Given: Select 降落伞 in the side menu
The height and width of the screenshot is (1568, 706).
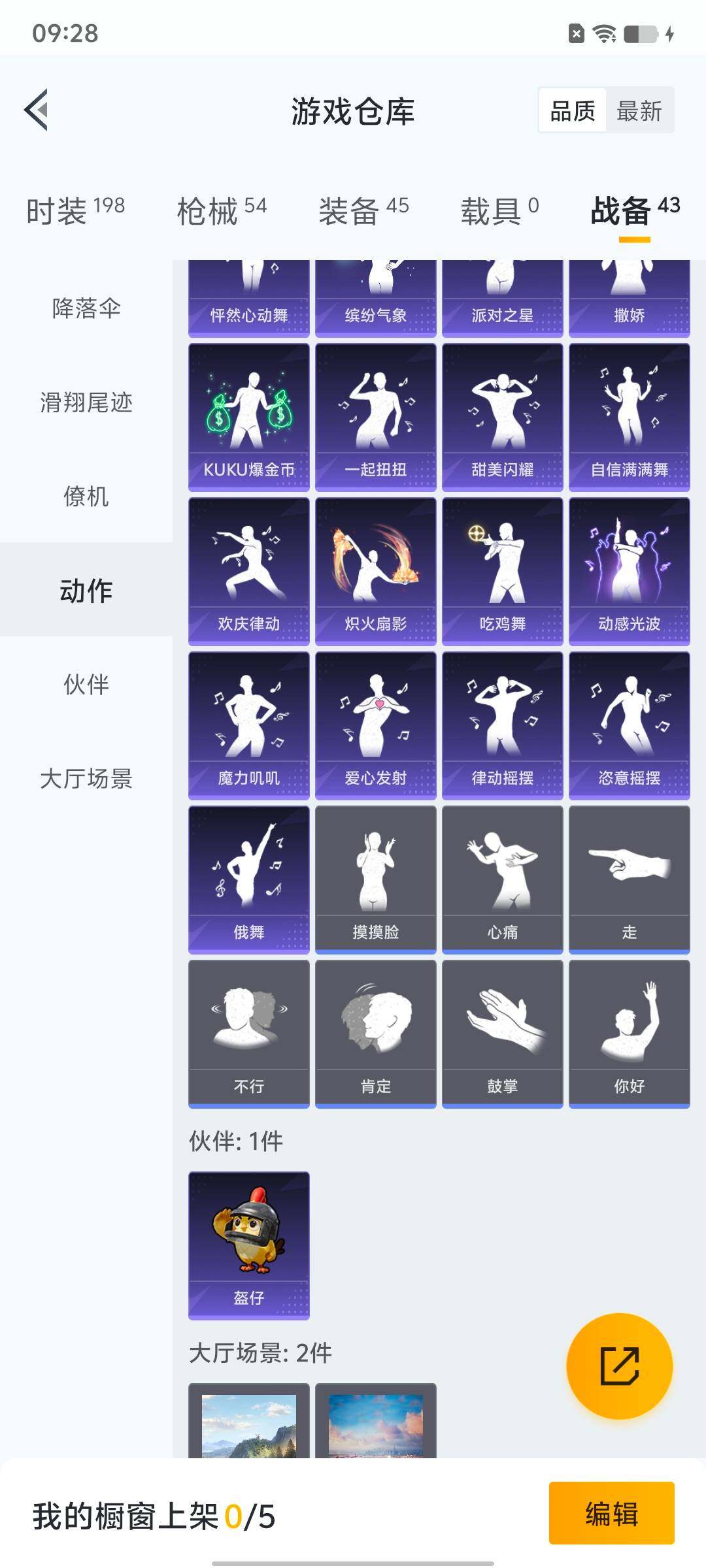Looking at the screenshot, I should (x=86, y=308).
